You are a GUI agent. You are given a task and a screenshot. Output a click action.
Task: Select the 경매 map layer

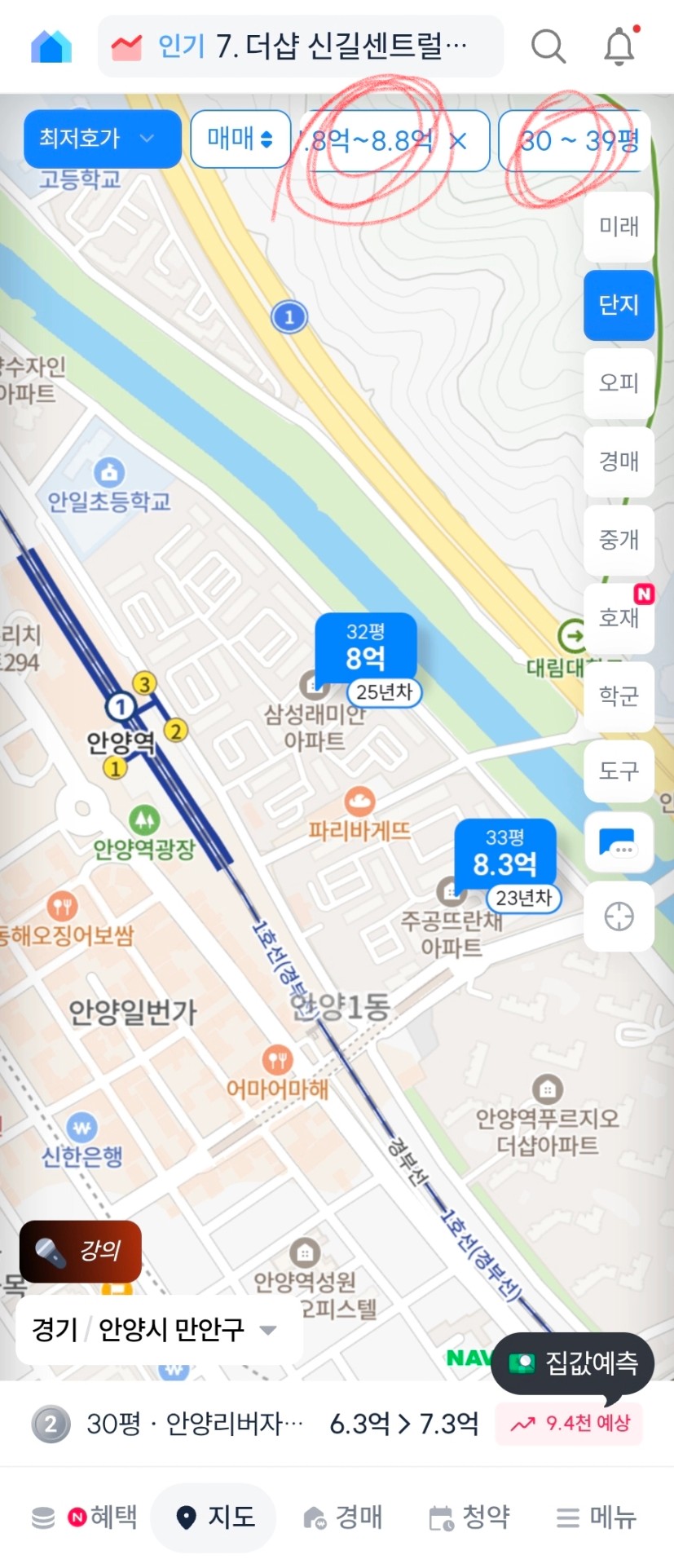point(619,462)
